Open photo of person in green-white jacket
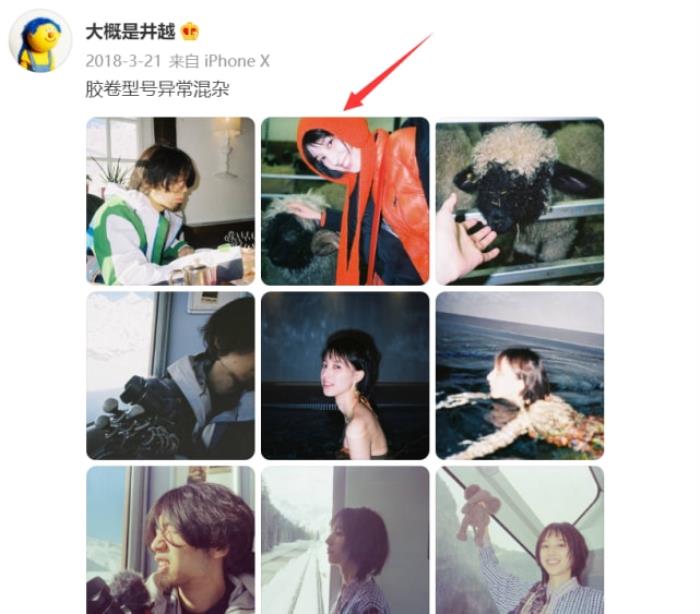This screenshot has height=614, width=700. 170,201
